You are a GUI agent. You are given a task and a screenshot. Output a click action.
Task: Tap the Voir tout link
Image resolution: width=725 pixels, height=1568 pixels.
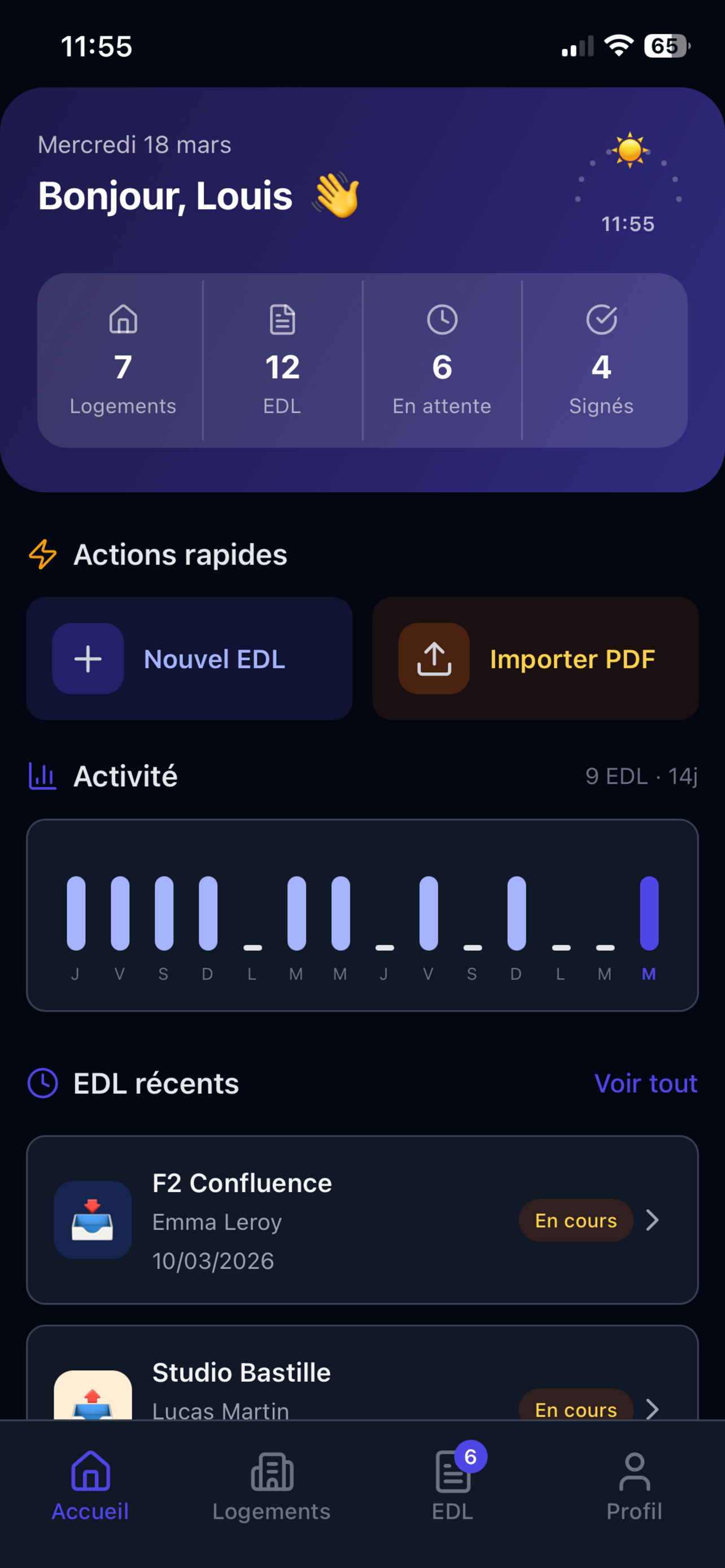(647, 1084)
